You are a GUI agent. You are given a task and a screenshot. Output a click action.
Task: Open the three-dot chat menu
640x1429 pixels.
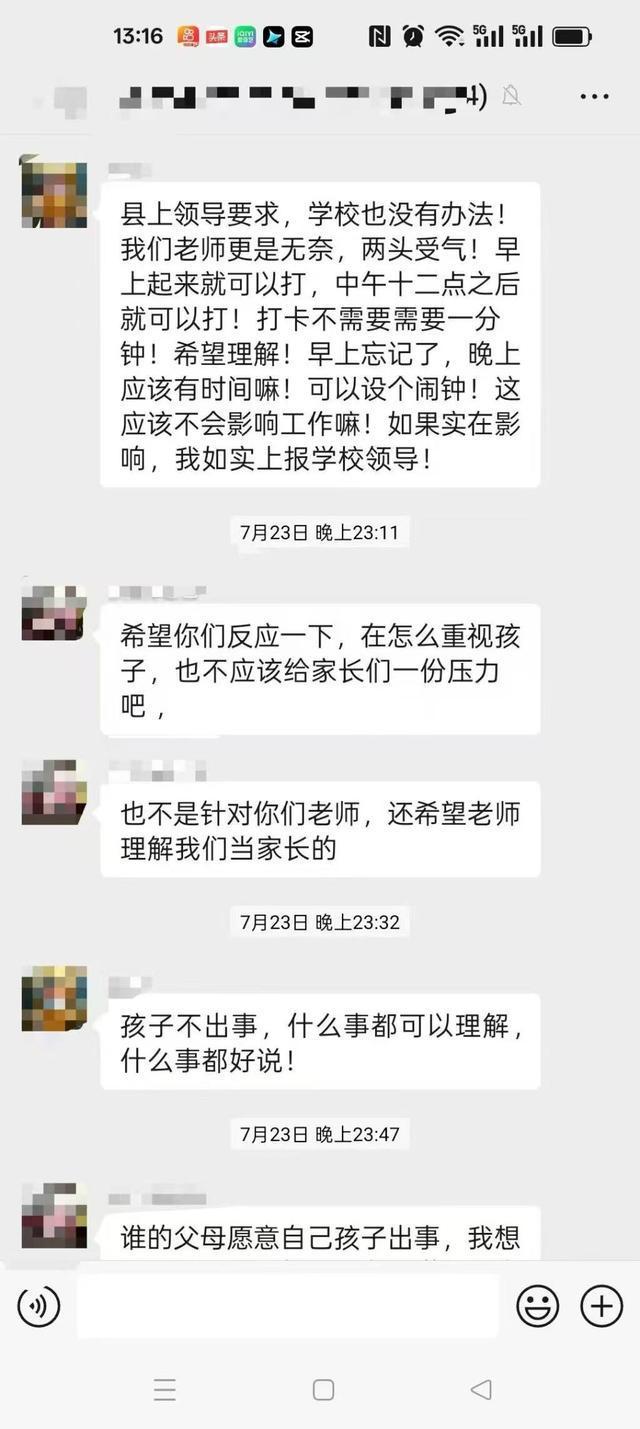[594, 97]
